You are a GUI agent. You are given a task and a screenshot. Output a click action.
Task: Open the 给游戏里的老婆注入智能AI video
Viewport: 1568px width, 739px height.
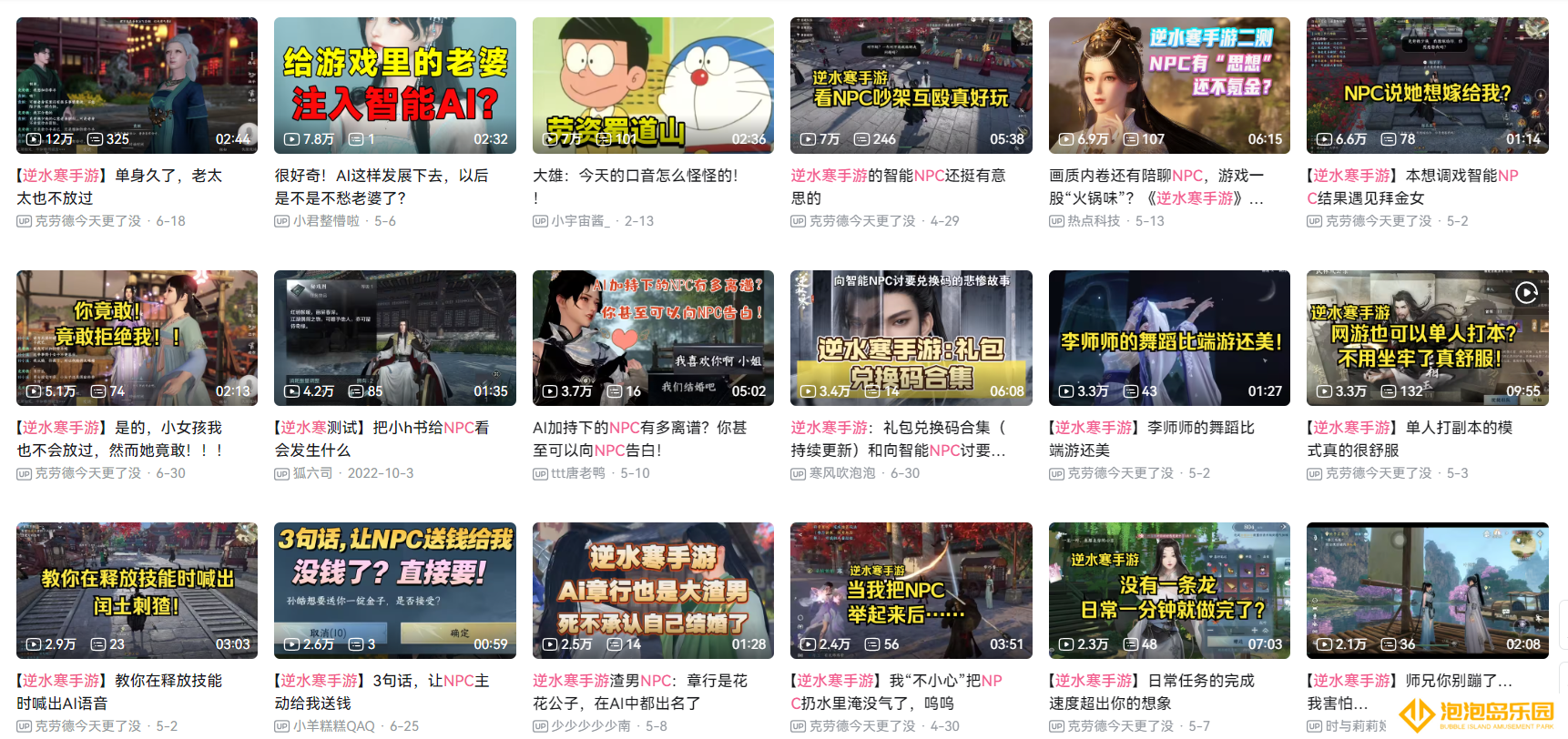pos(394,86)
